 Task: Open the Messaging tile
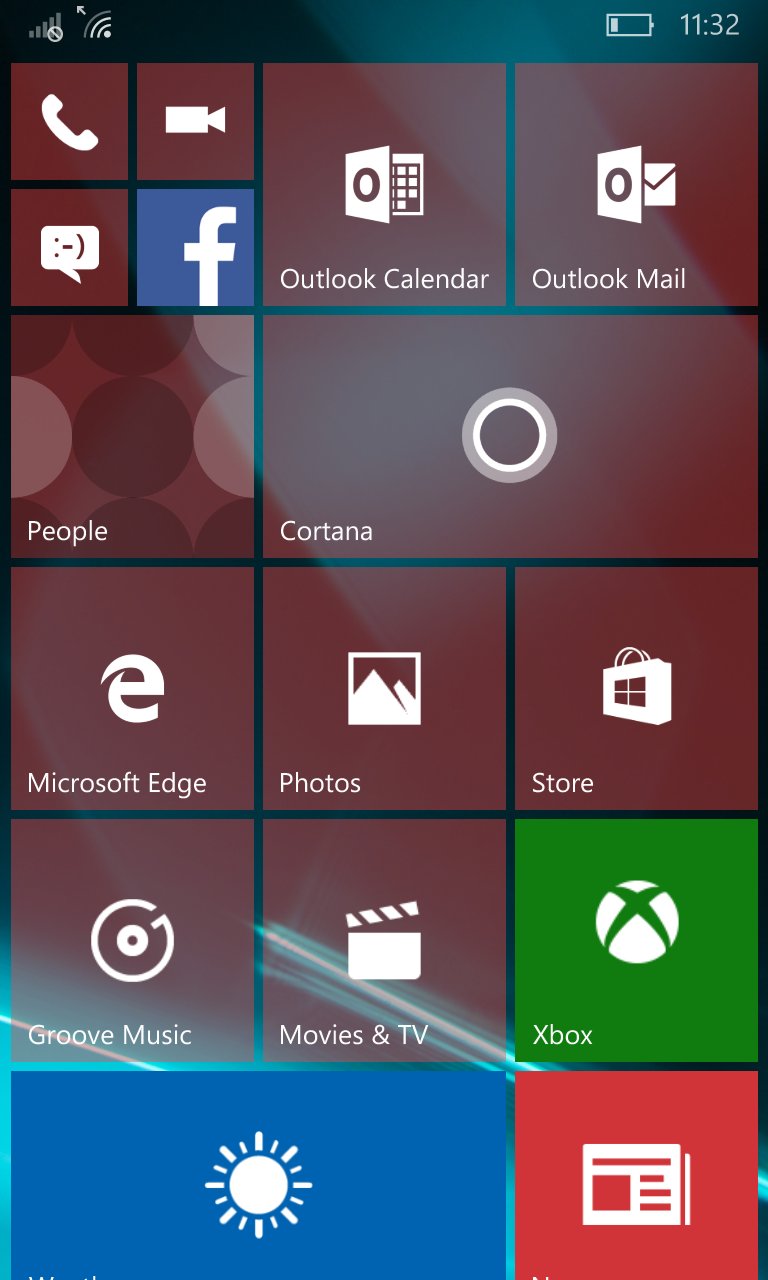click(x=69, y=247)
